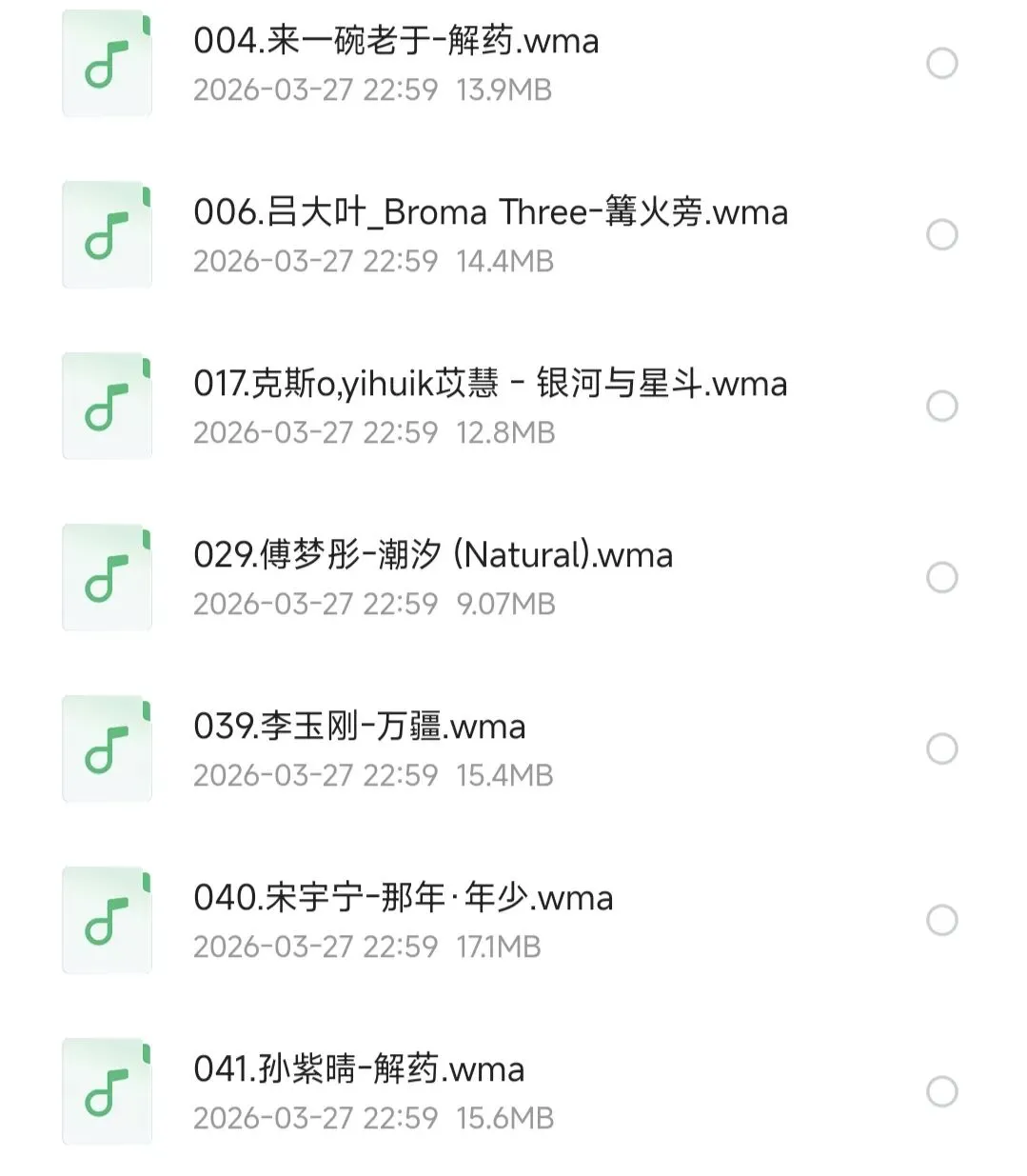Check the circle next to 万疆.wma
This screenshot has height=1176, width=1027.
(x=941, y=749)
